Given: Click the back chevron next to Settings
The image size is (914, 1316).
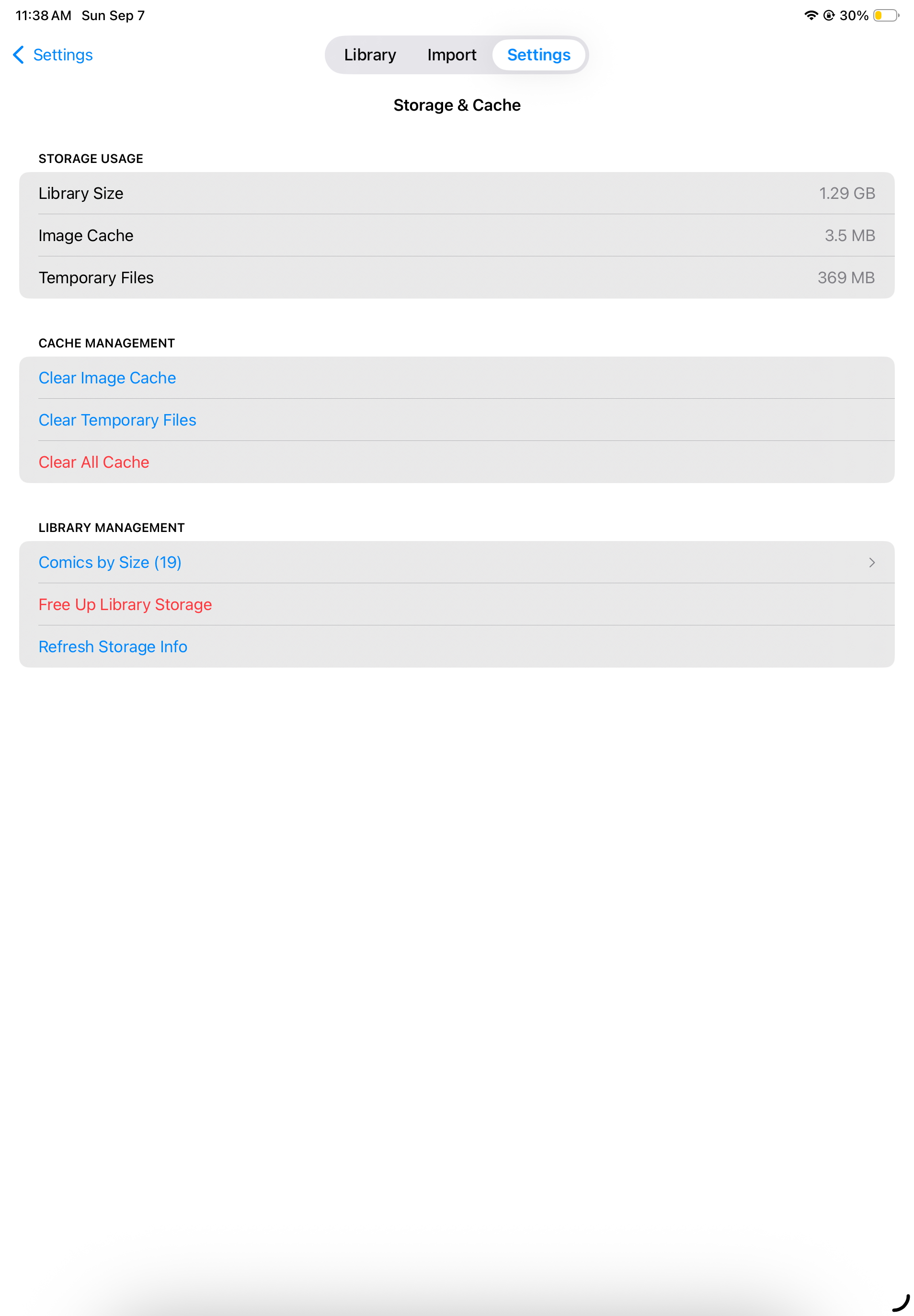Looking at the screenshot, I should point(18,55).
